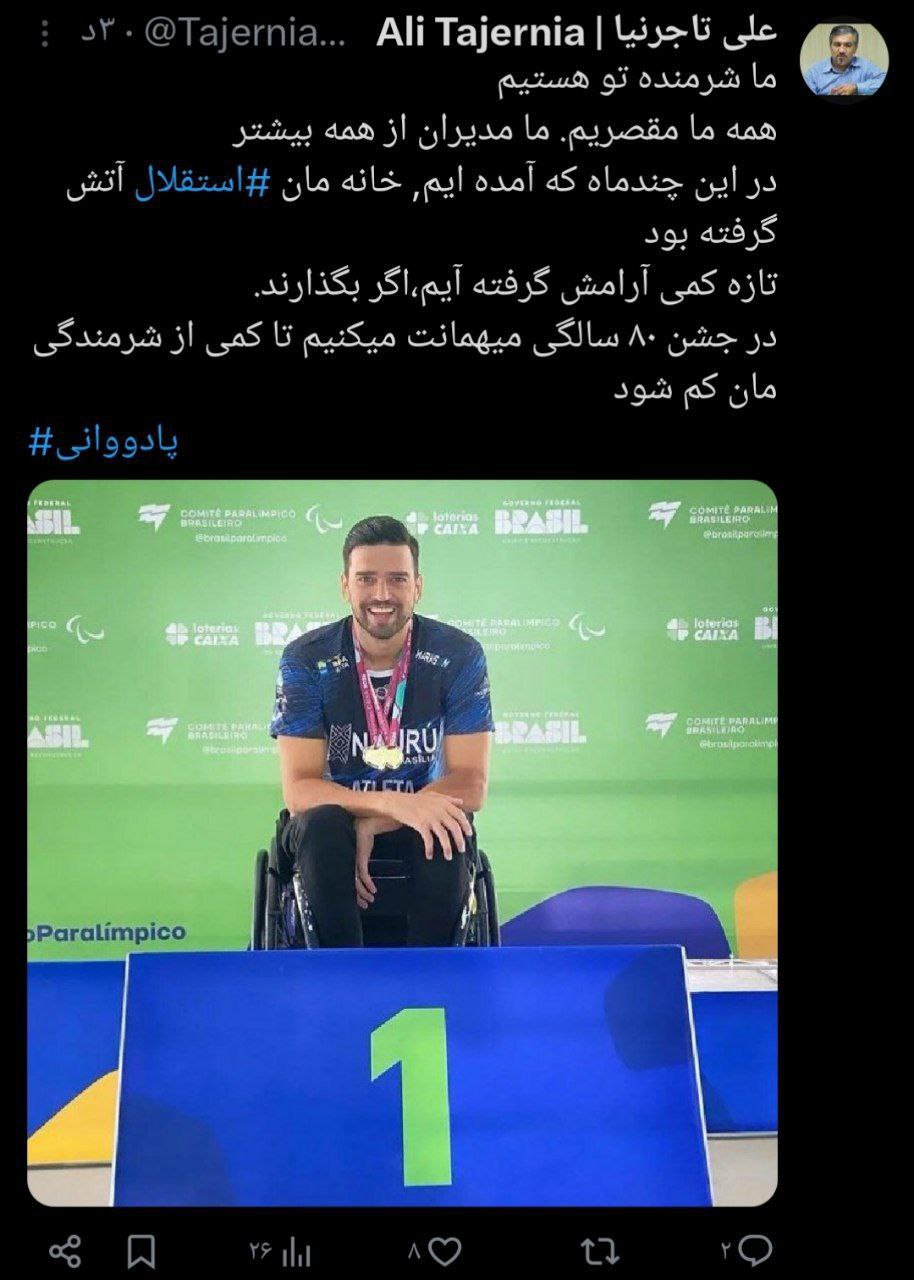Like this tweet
Image resolution: width=914 pixels, height=1280 pixels.
446,1249
